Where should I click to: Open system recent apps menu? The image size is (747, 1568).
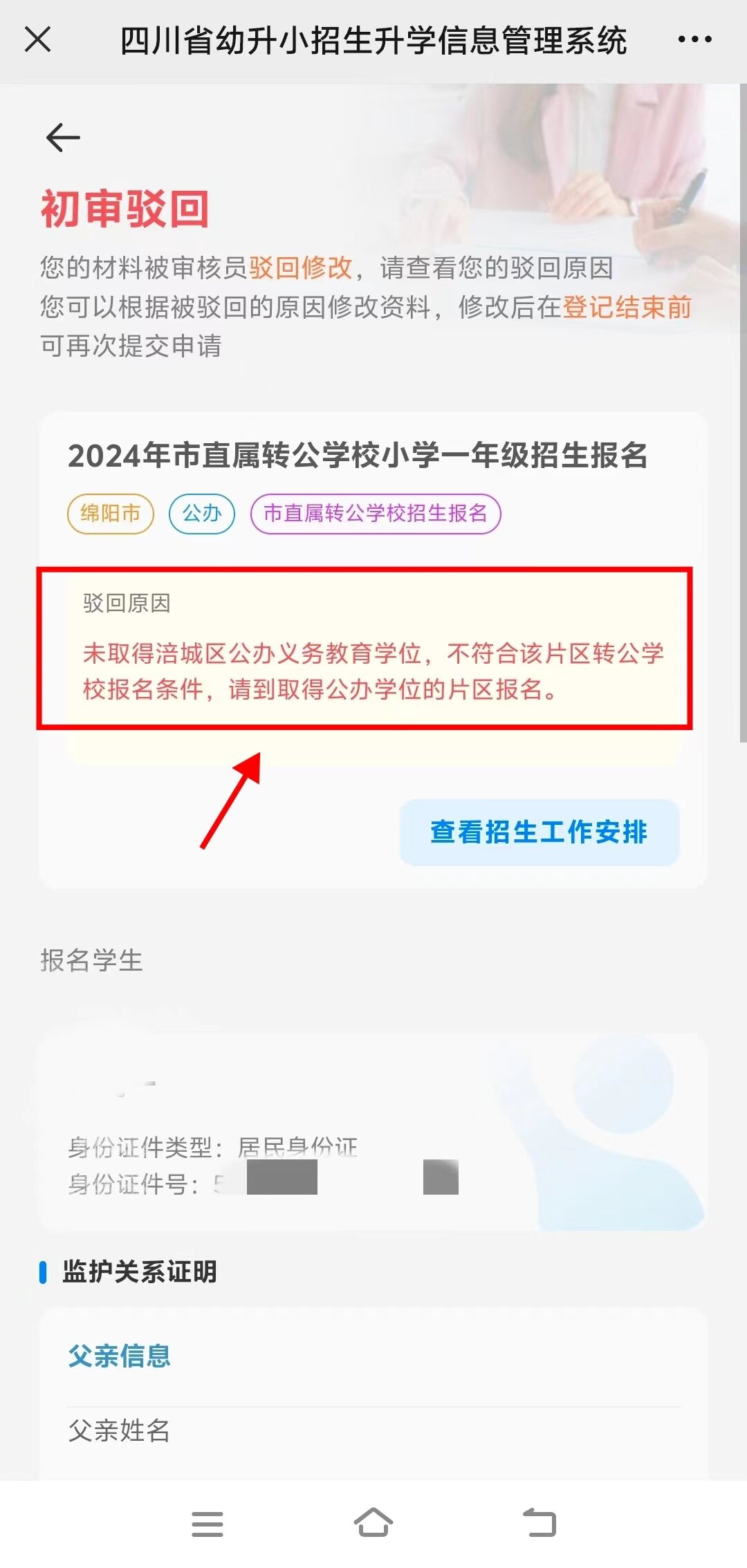pyautogui.click(x=207, y=1524)
